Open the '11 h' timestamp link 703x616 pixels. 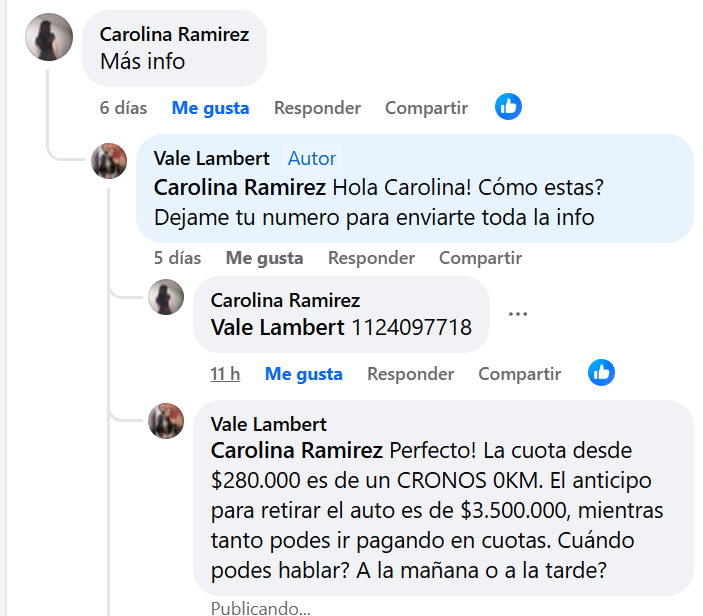(x=225, y=374)
